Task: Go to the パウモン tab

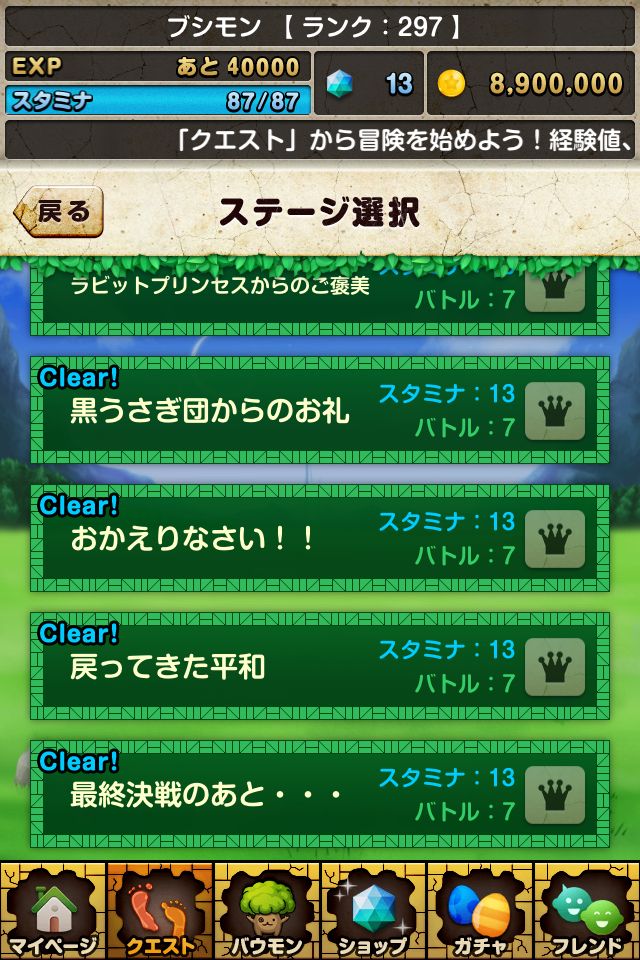Action: pyautogui.click(x=267, y=910)
